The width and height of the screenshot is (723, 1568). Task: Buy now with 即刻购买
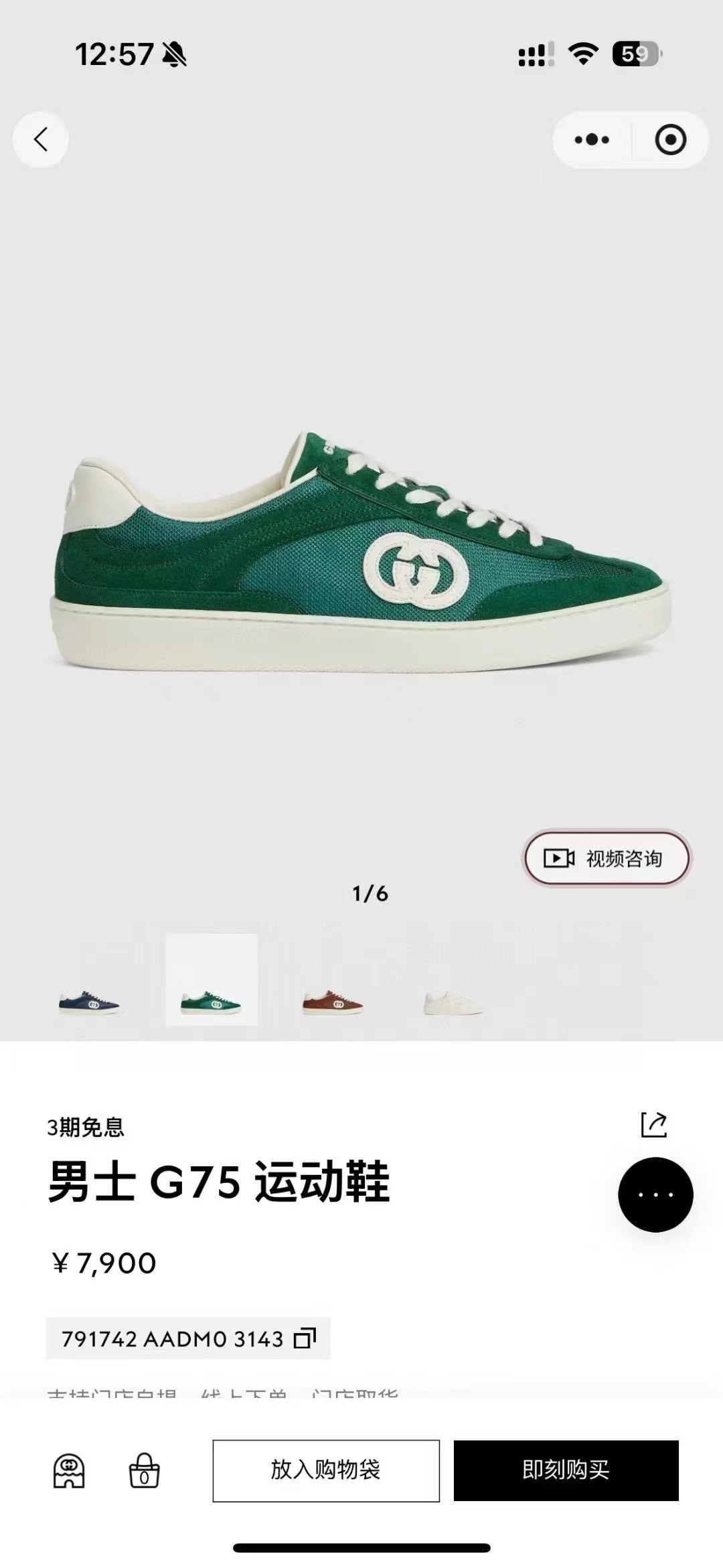(566, 1470)
